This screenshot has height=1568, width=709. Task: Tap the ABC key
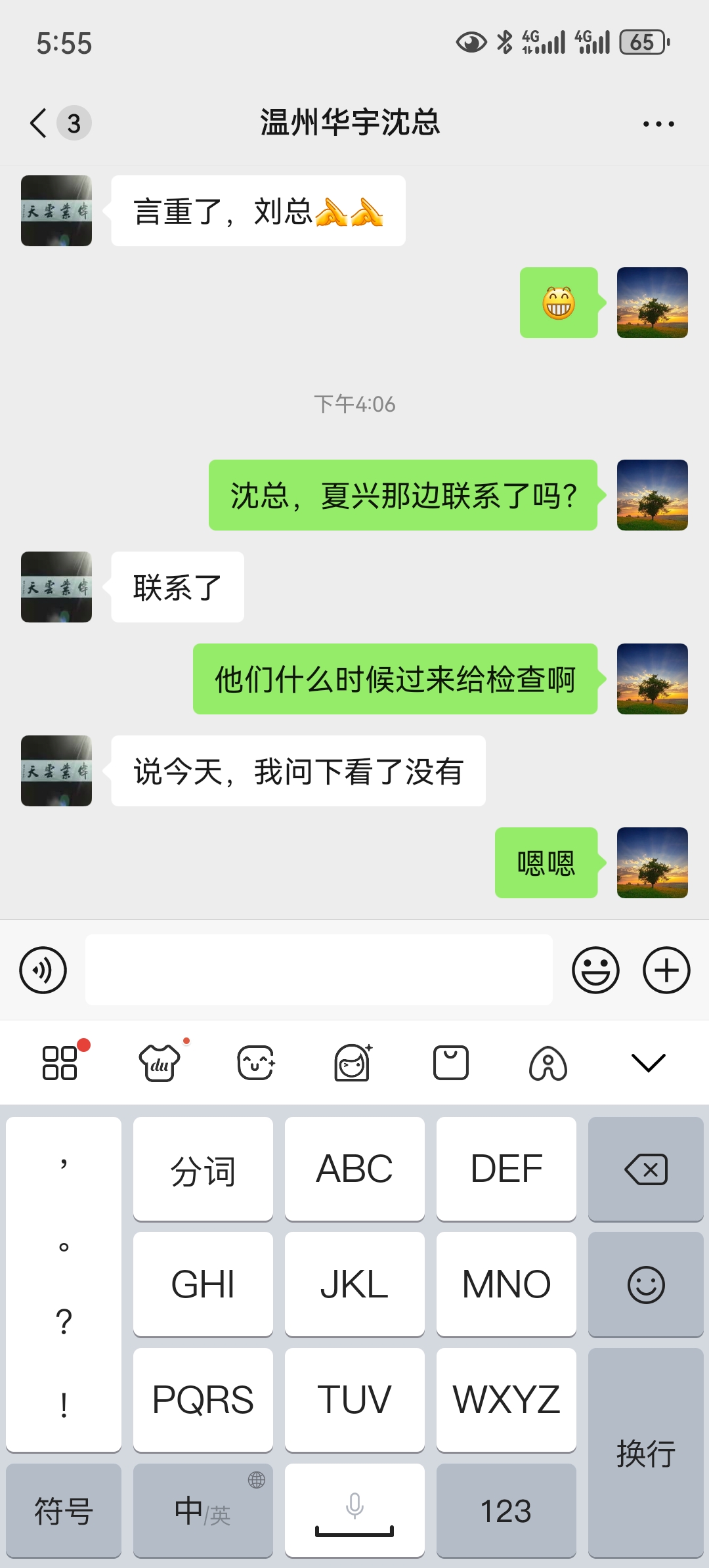(x=354, y=1169)
